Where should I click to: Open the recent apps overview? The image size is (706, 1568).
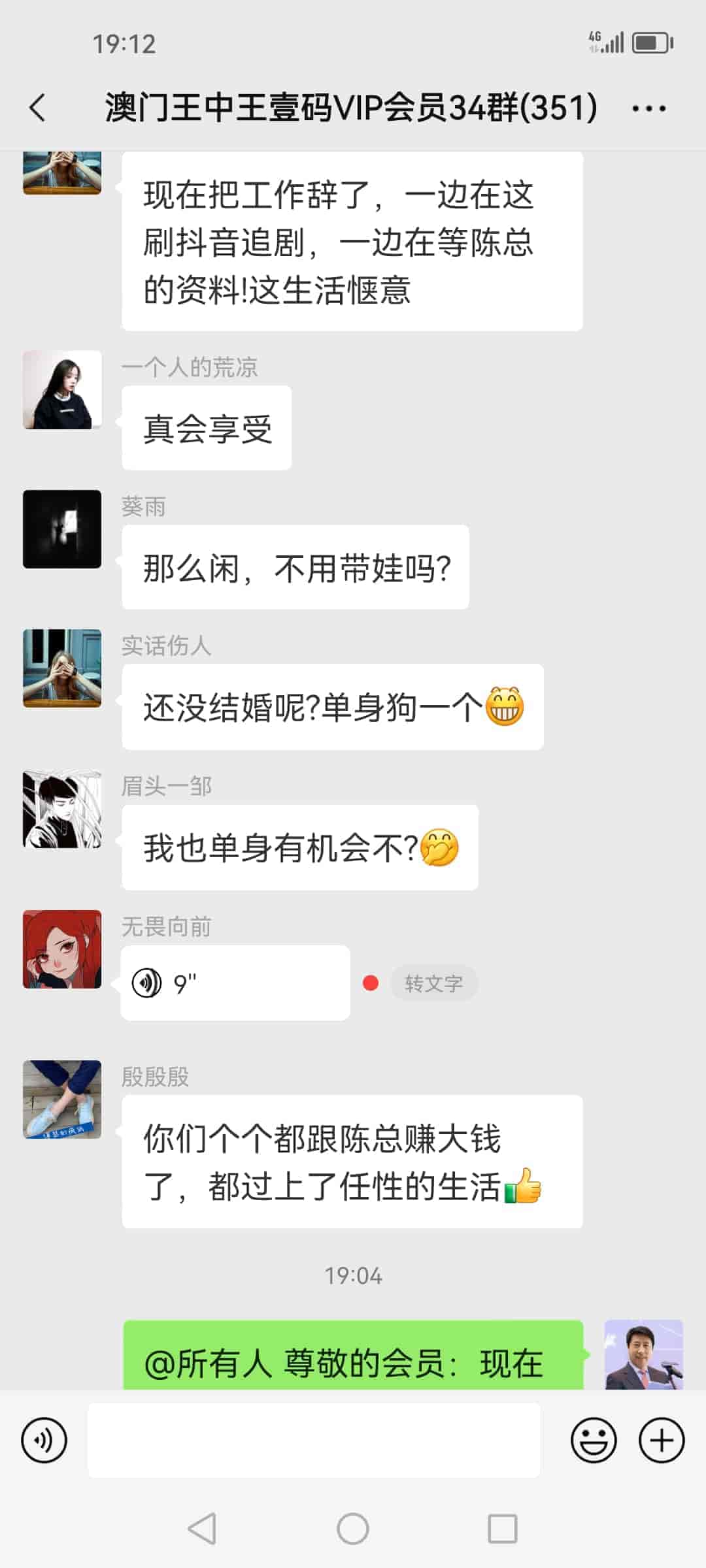502,1529
